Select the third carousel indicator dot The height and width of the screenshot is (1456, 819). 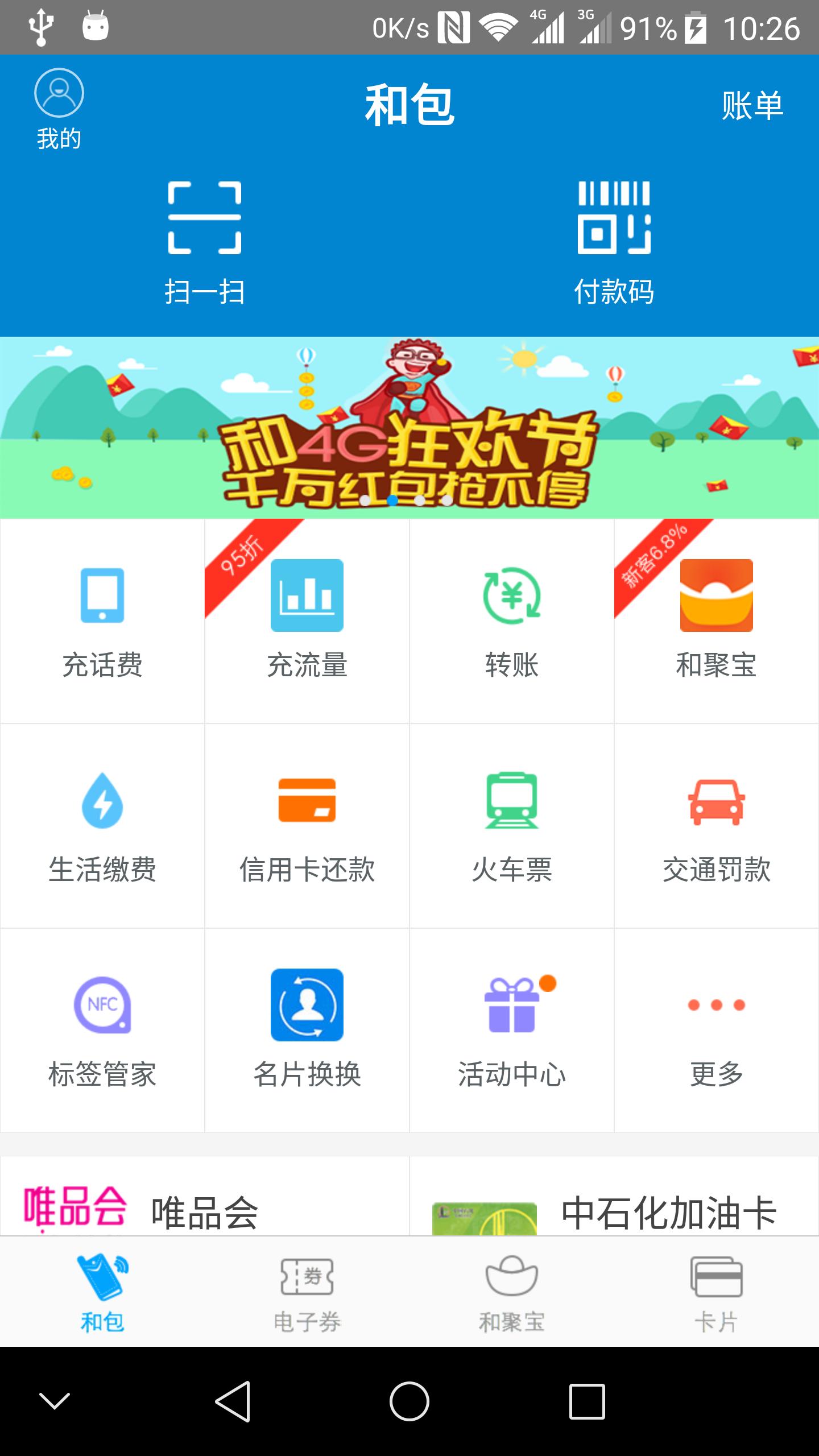(421, 501)
